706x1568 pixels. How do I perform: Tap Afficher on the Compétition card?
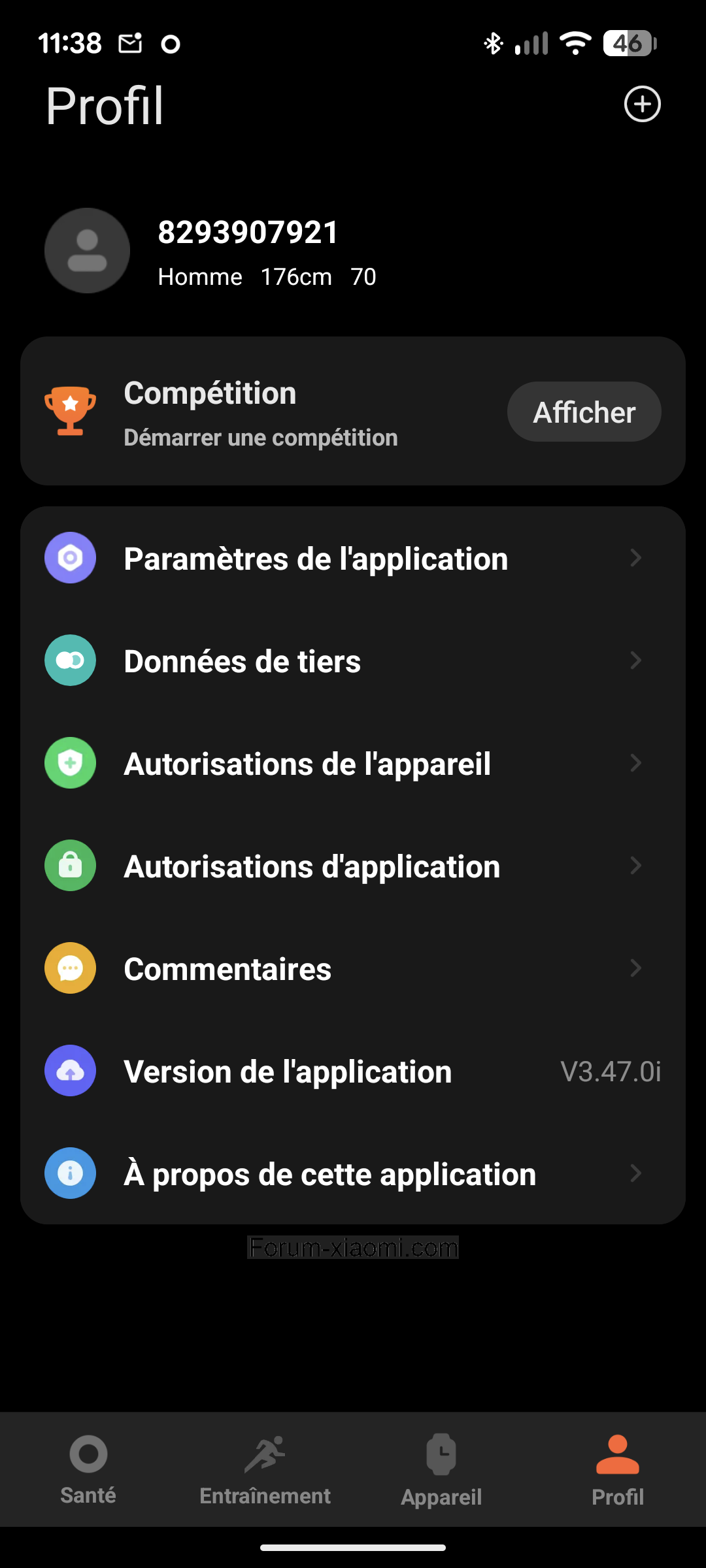584,412
